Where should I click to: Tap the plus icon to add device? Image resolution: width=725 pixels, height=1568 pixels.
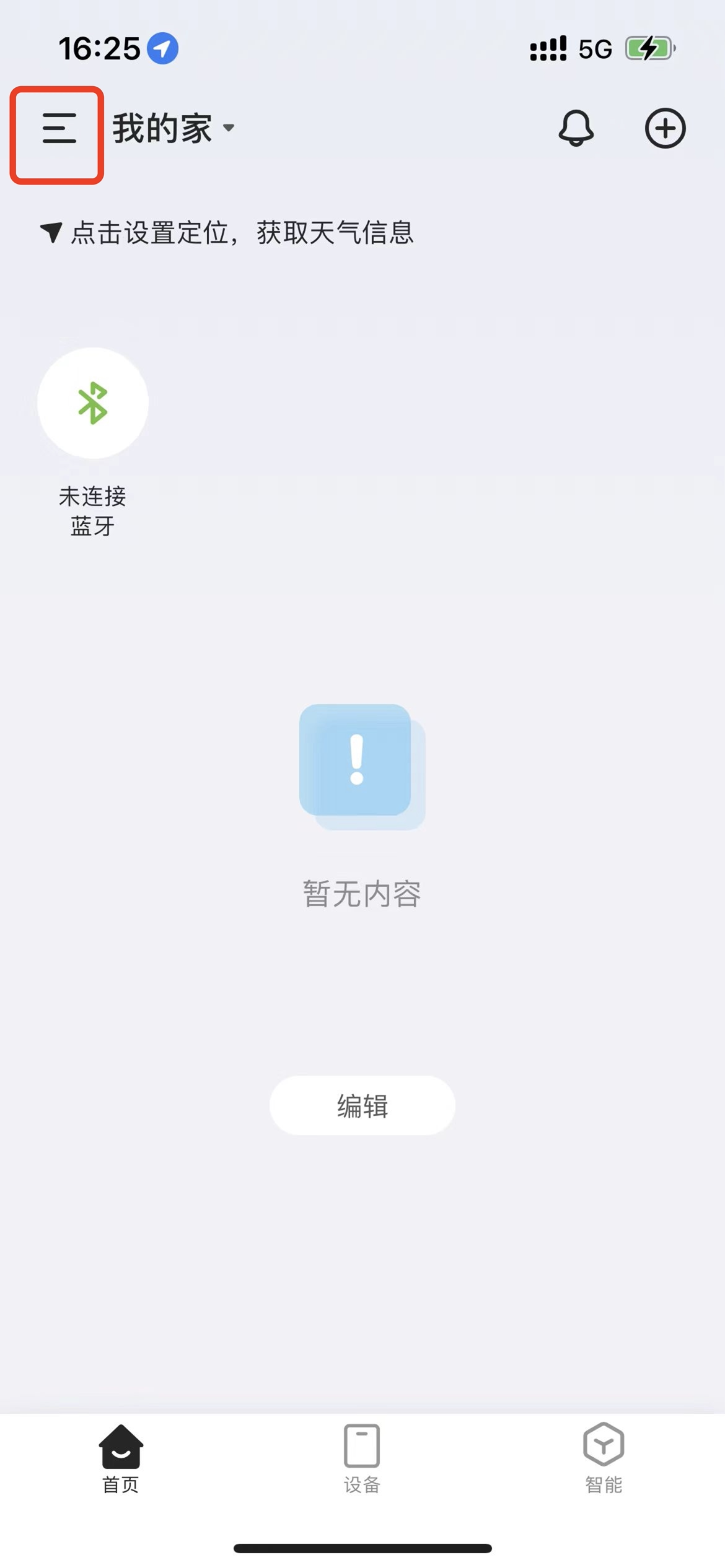[x=665, y=128]
